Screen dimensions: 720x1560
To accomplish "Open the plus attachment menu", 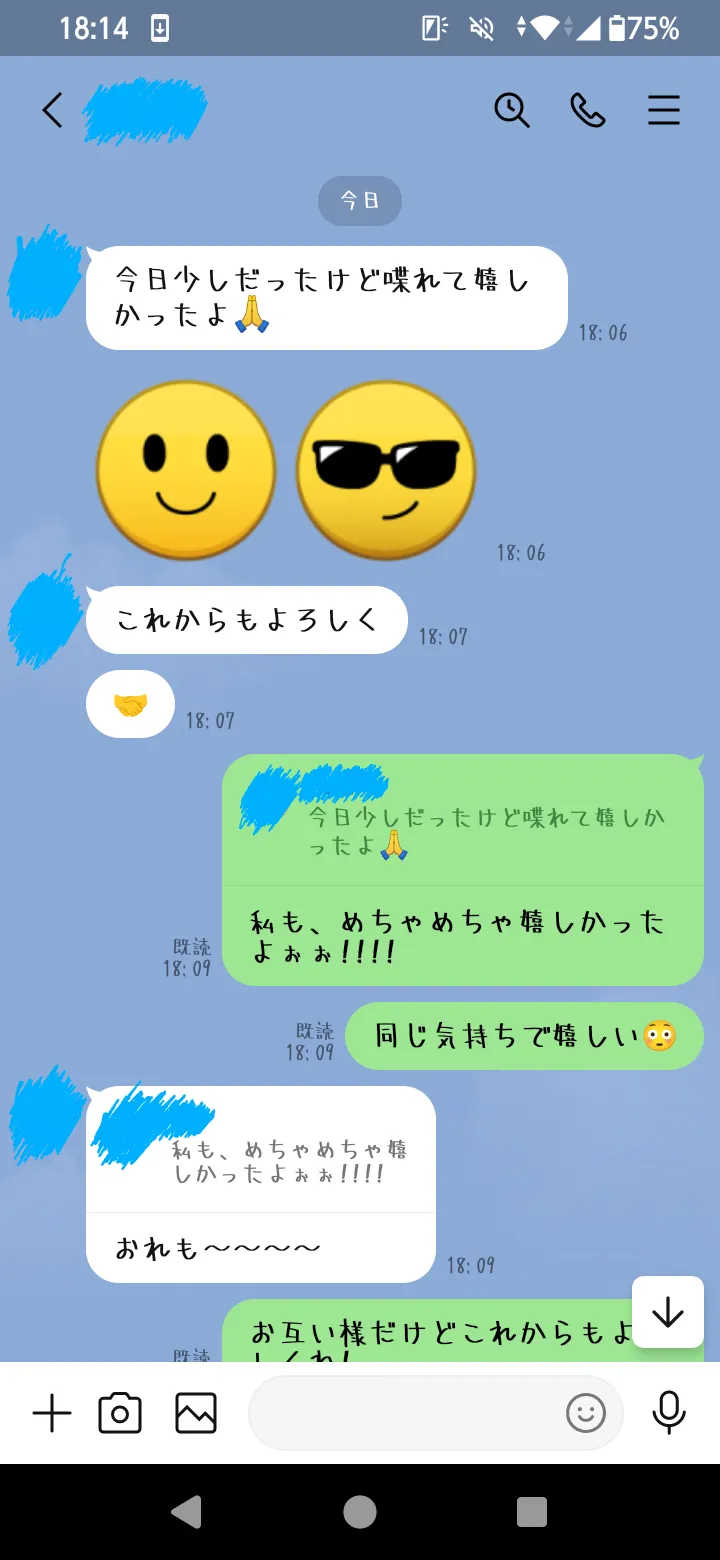I will tap(52, 1414).
